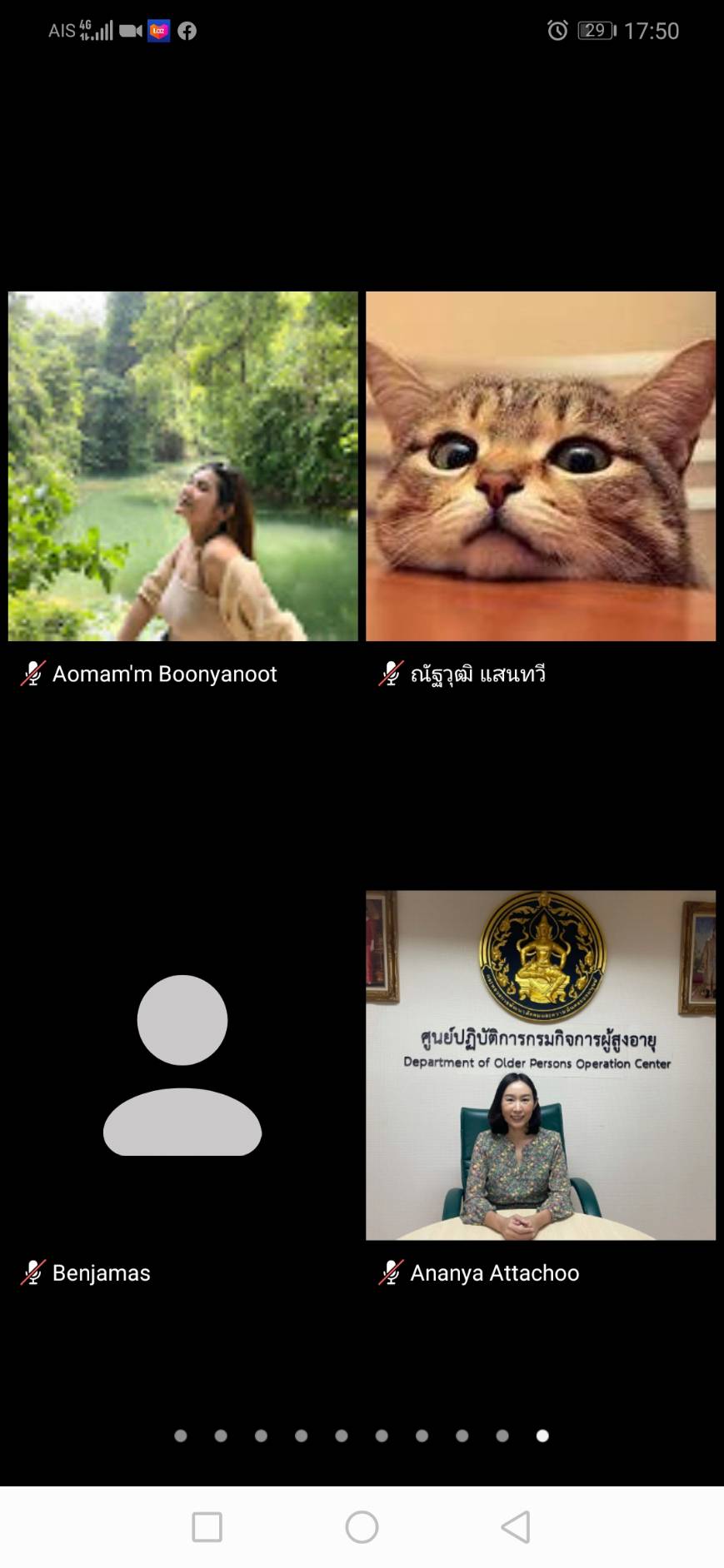This screenshot has height=1568, width=724.
Task: Go to the home screen
Action: (x=362, y=1526)
